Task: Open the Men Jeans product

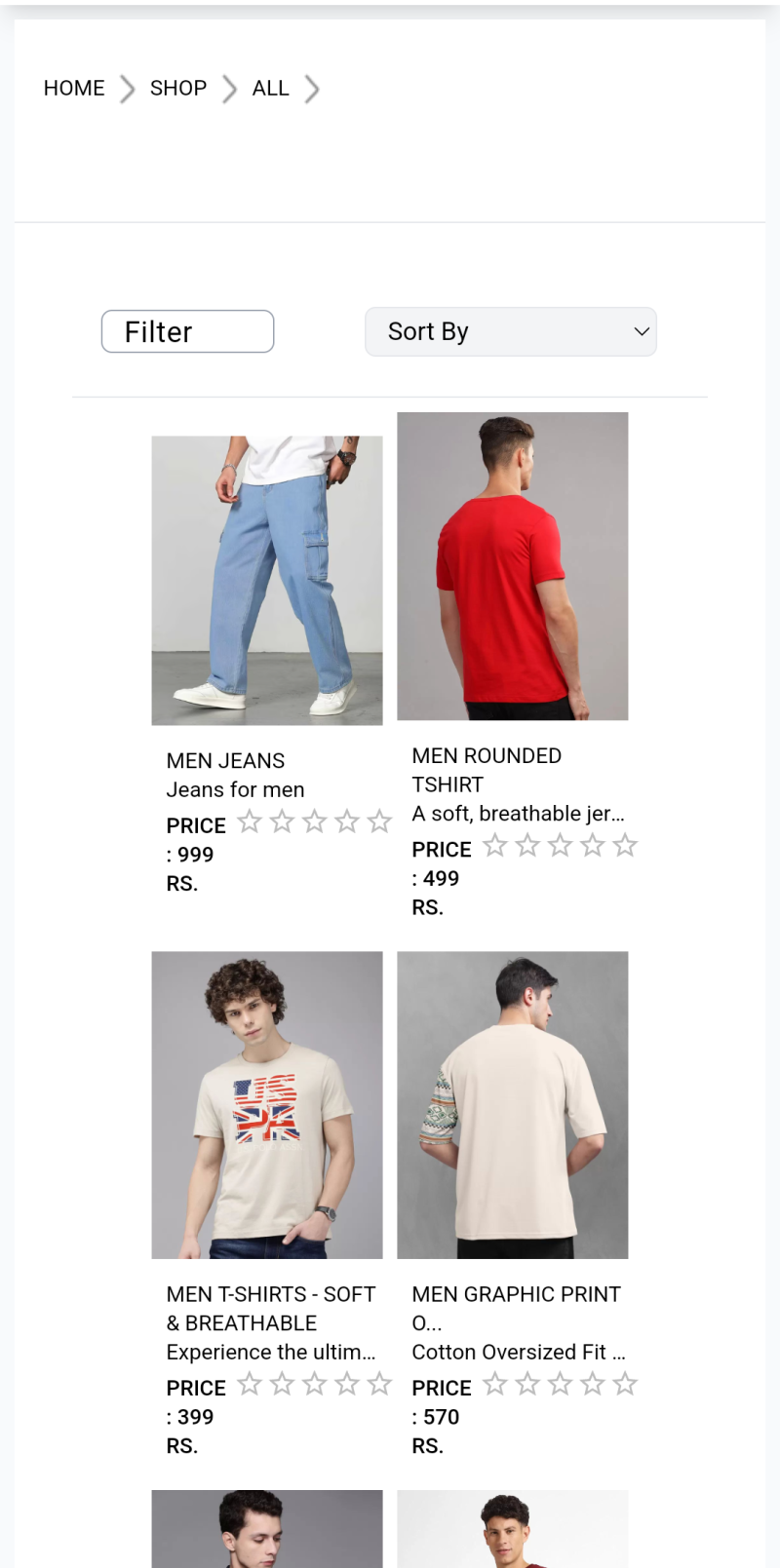Action: (266, 581)
